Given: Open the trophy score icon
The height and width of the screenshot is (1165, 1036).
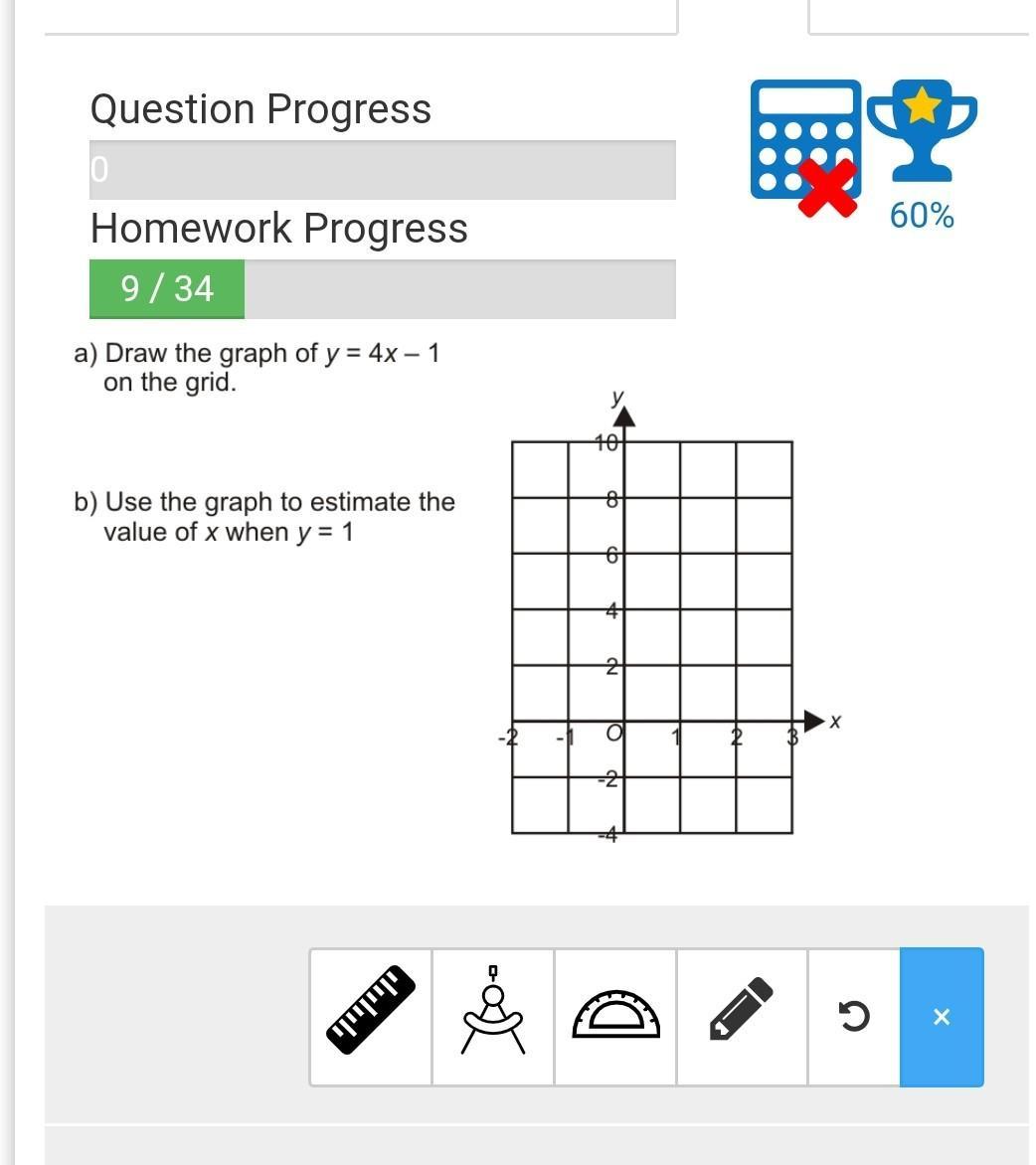Looking at the screenshot, I should click(922, 131).
